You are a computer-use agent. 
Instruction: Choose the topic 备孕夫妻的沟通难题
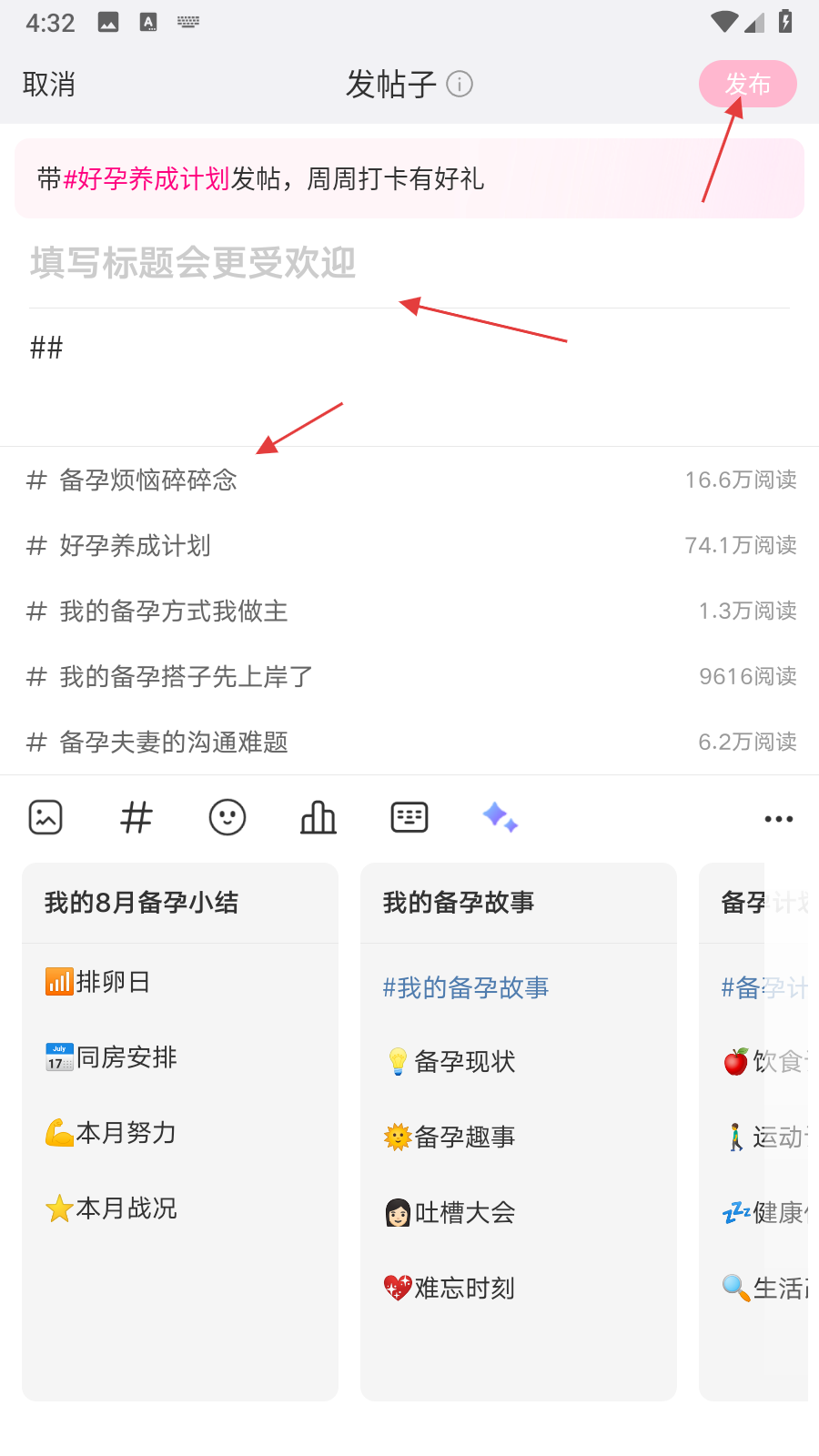coord(173,742)
